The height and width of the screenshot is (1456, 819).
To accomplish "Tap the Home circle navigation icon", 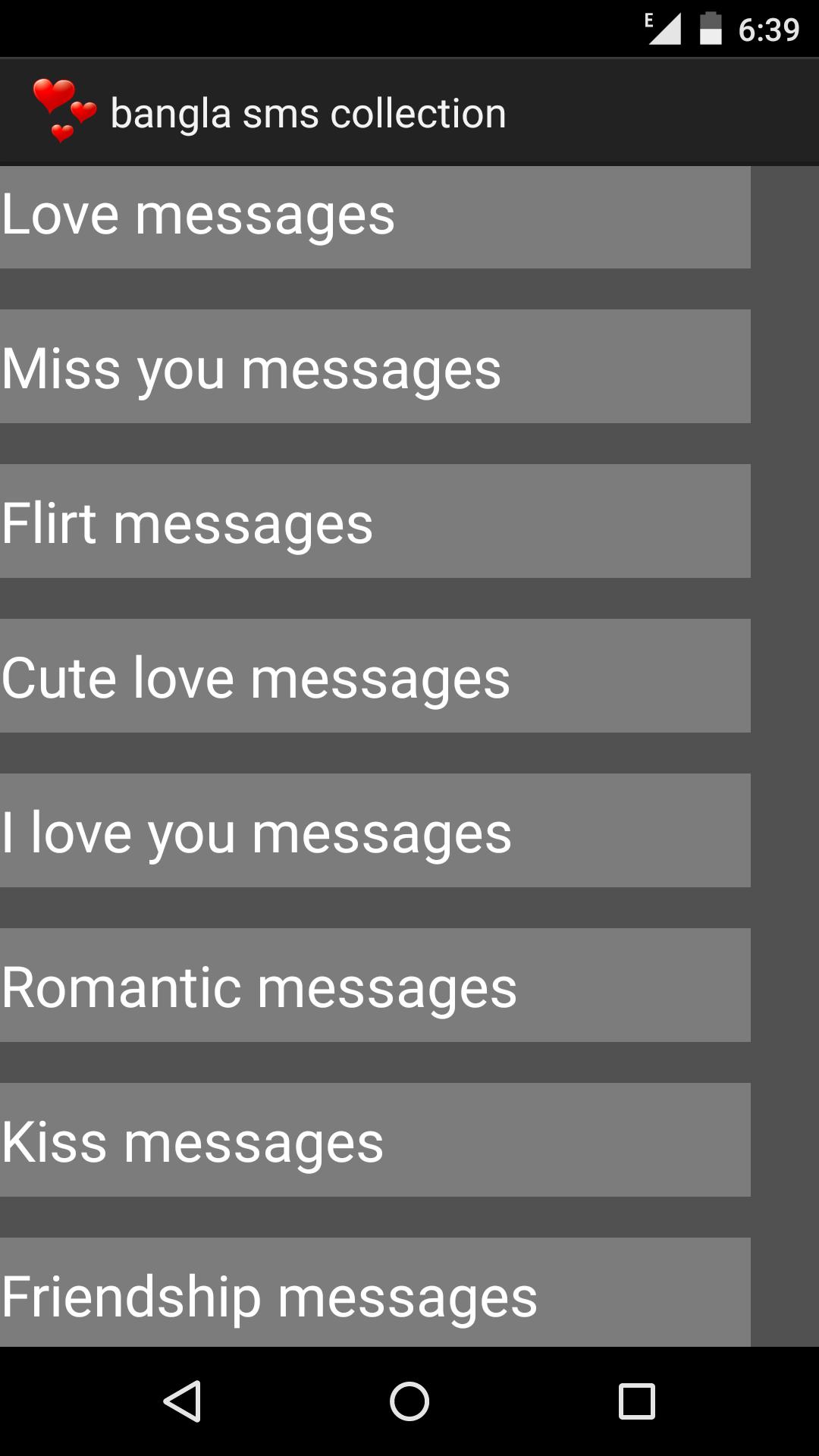I will (409, 1399).
